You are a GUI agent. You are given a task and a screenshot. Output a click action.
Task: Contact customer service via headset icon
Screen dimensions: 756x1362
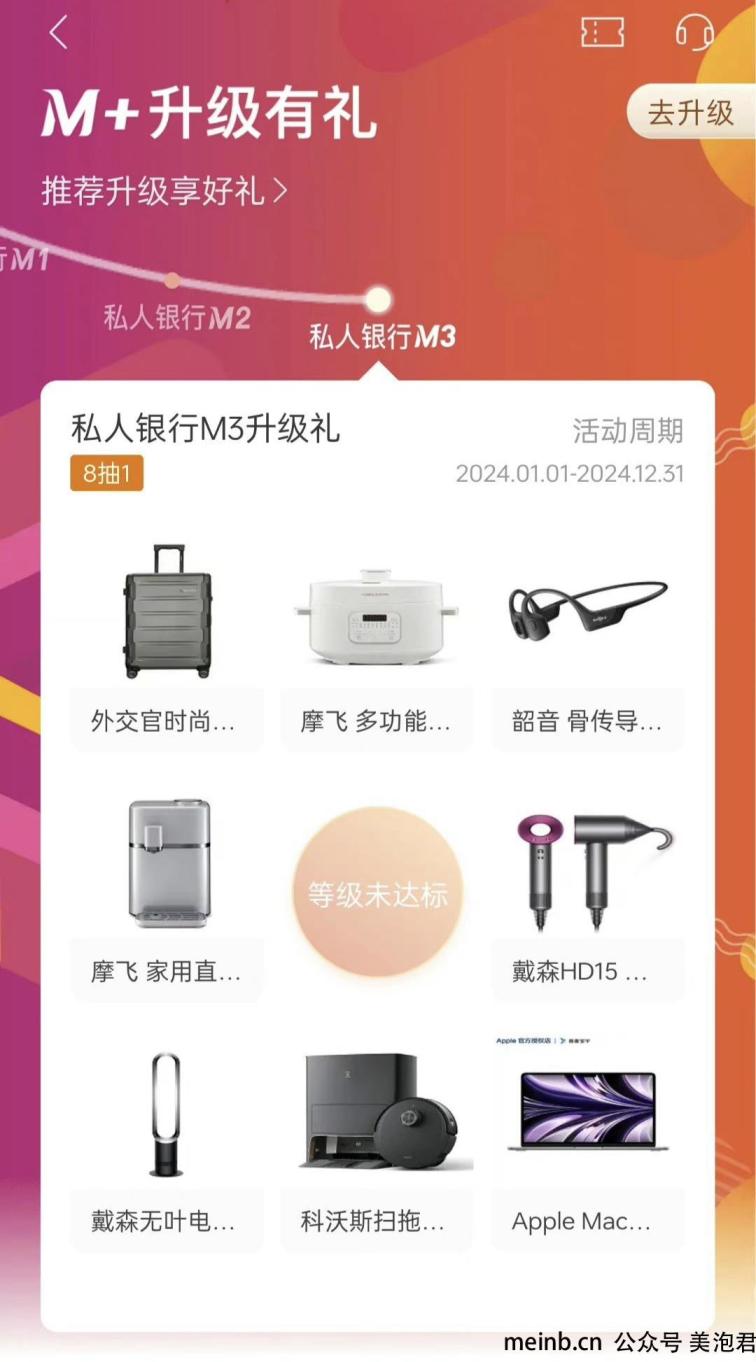pos(693,32)
